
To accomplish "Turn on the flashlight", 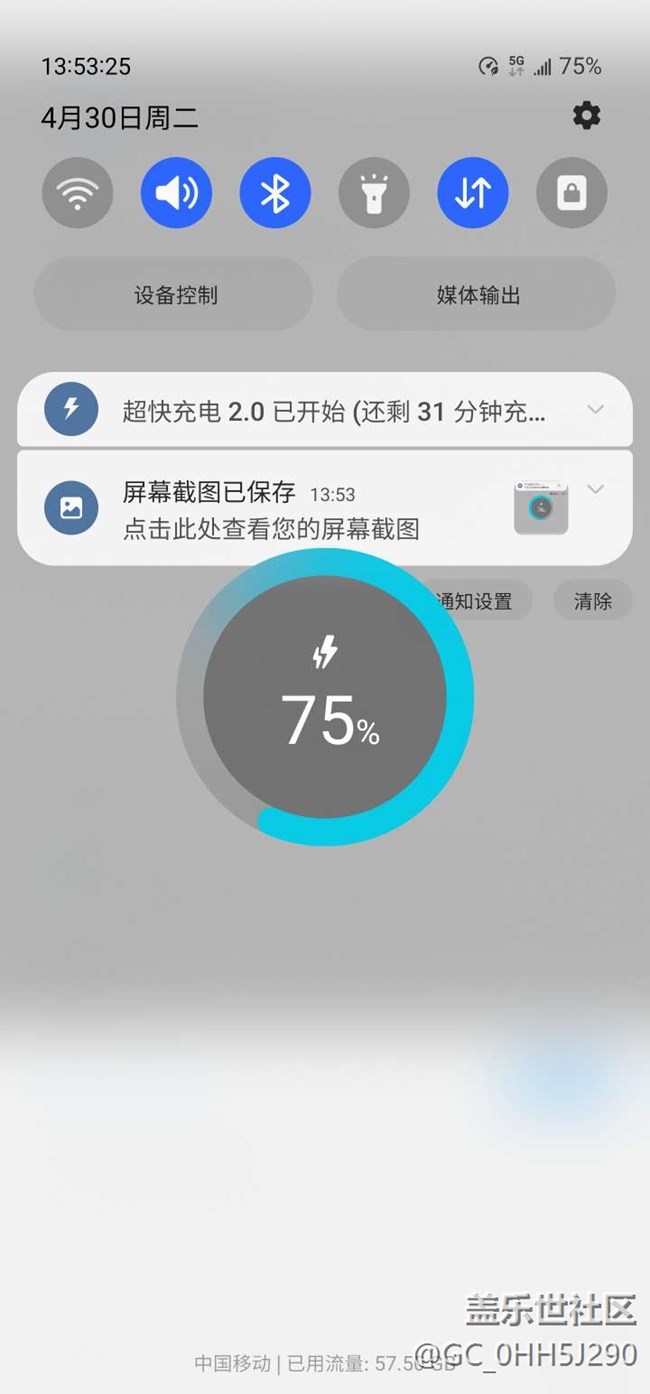I will click(x=374, y=193).
